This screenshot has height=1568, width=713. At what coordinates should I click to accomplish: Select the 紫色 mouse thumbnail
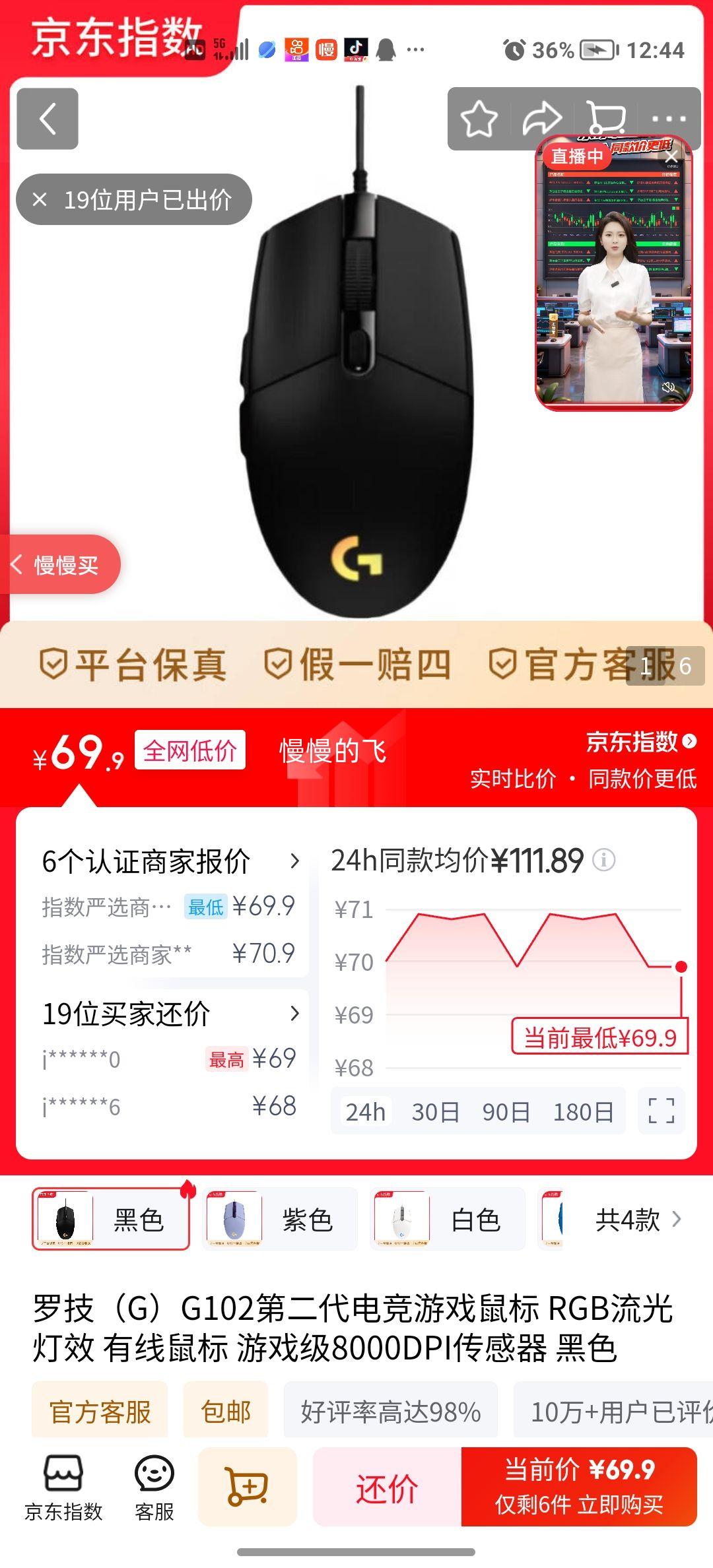click(279, 1218)
